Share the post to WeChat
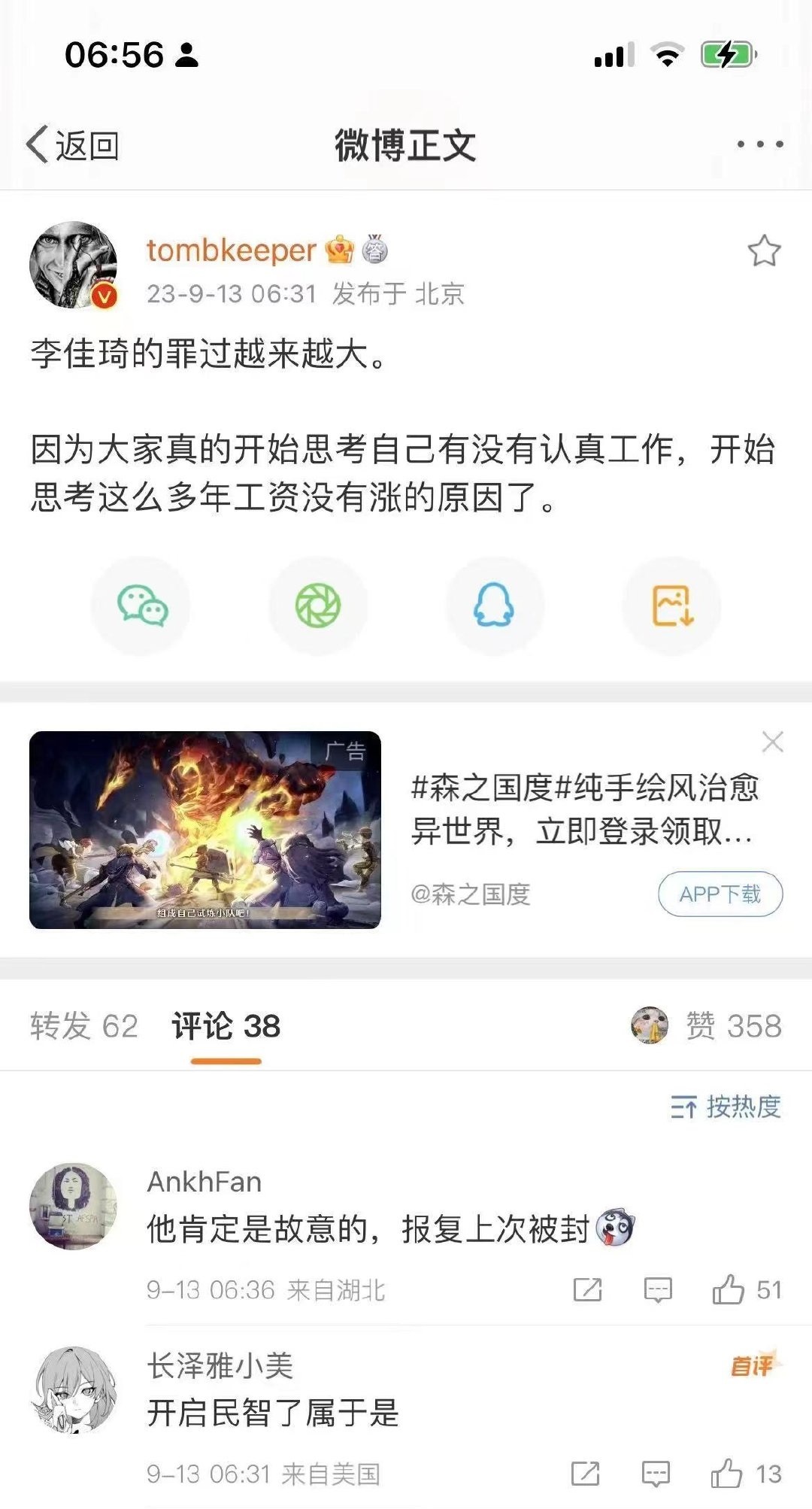812x1509 pixels. pyautogui.click(x=142, y=606)
